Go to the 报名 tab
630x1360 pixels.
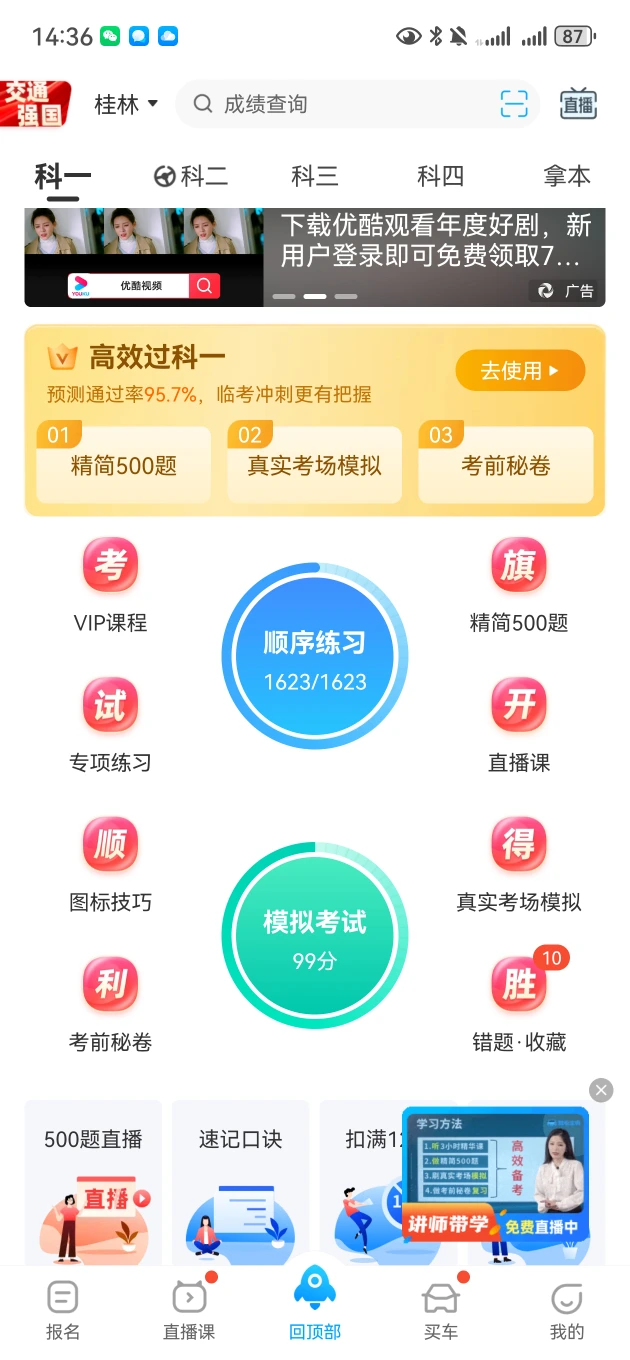pyautogui.click(x=63, y=1311)
